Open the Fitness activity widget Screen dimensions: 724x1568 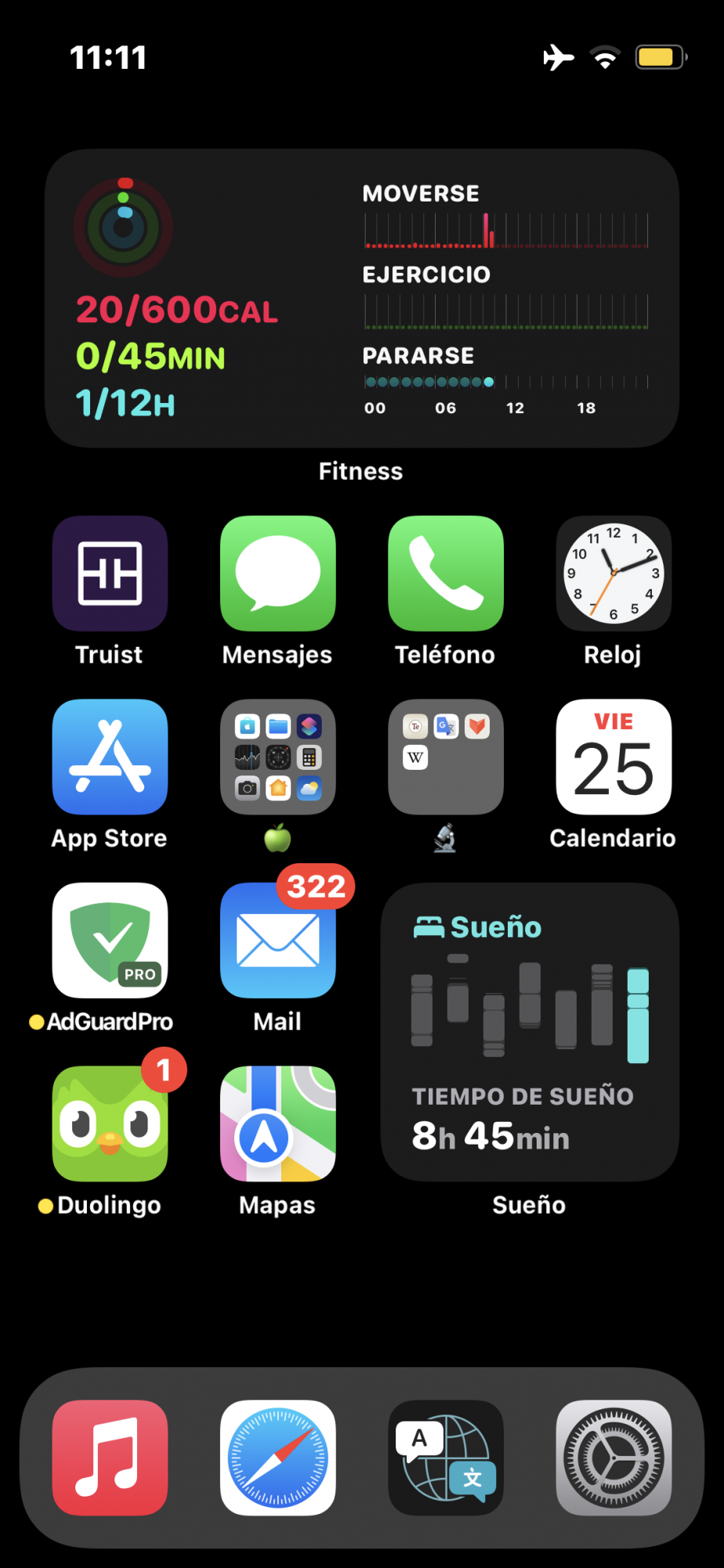pyautogui.click(x=361, y=298)
